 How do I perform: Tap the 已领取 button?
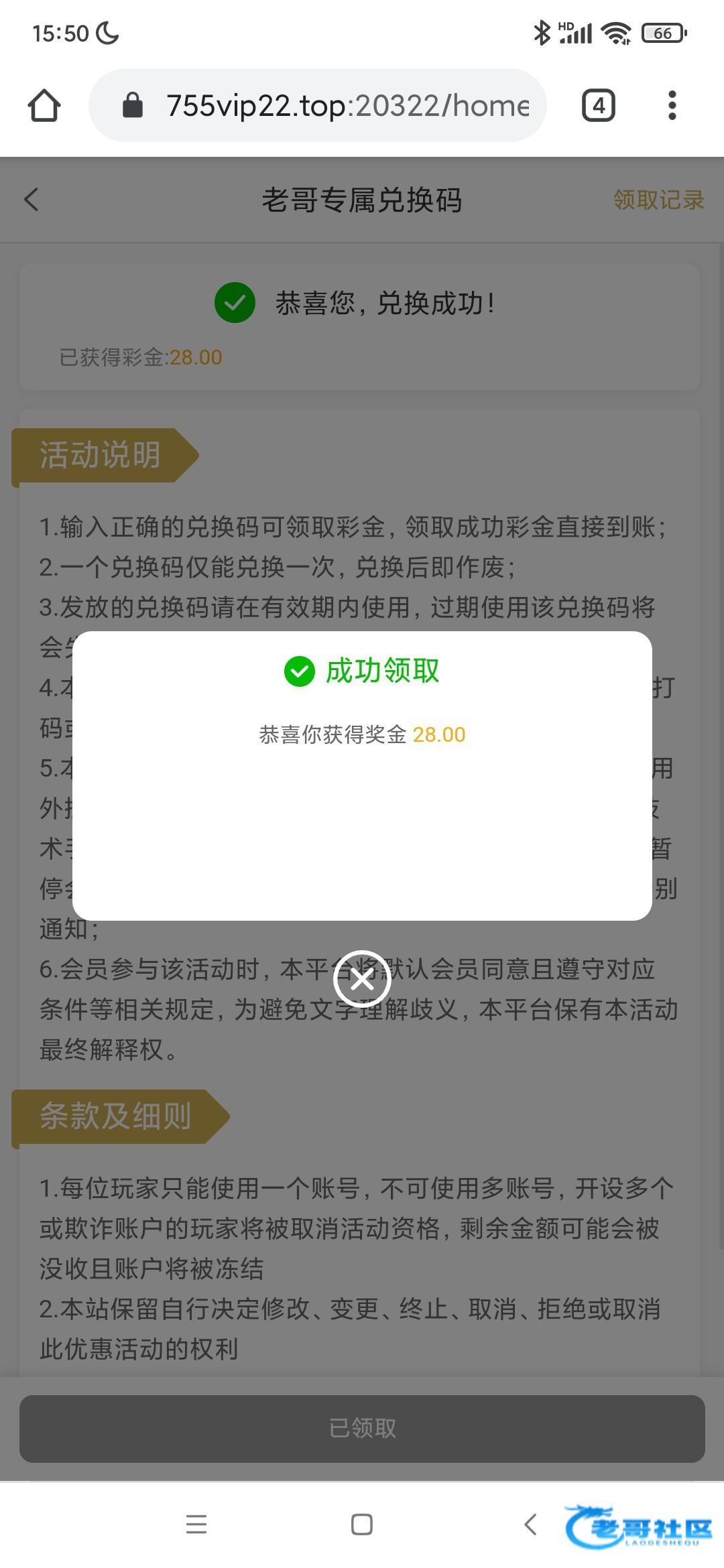tap(362, 1428)
